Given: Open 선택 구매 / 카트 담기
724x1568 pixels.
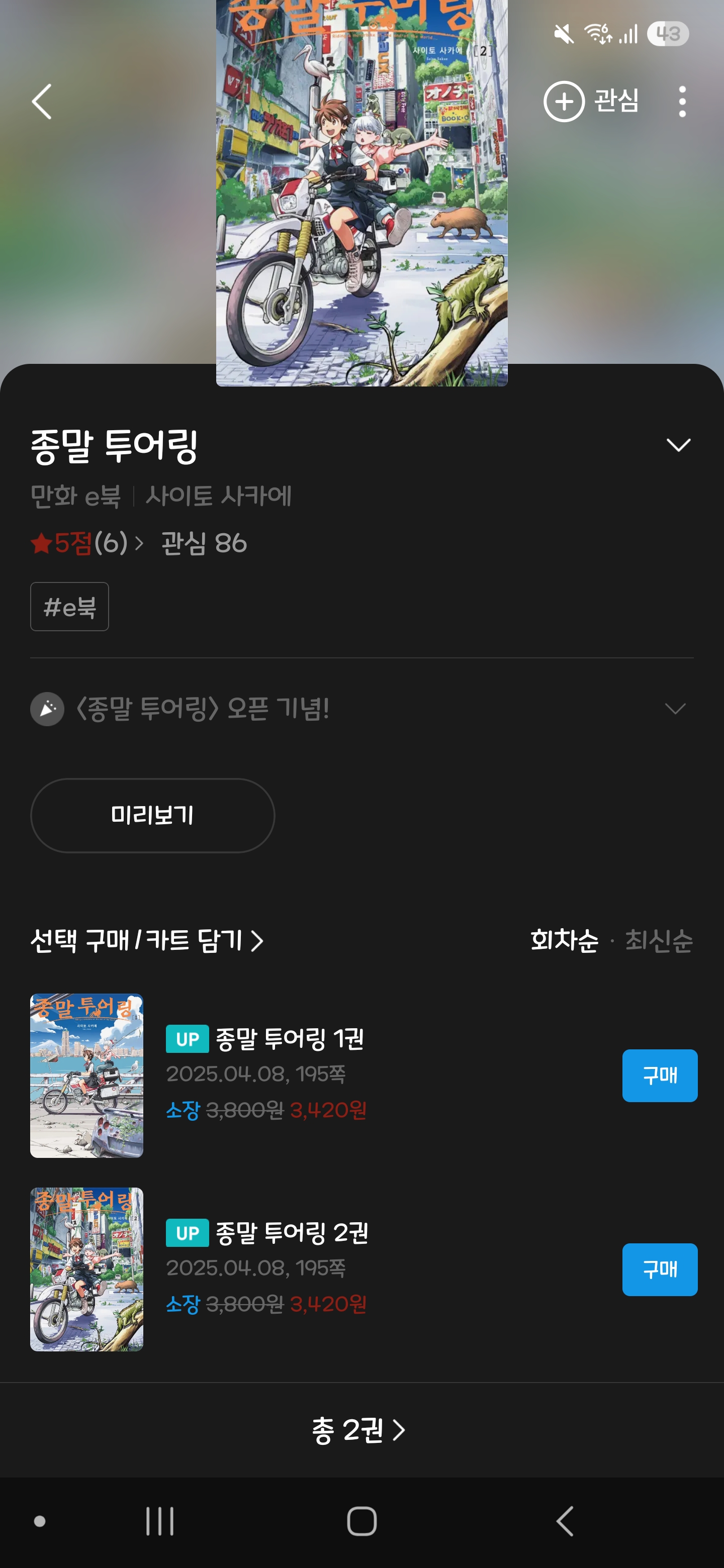Looking at the screenshot, I should [147, 940].
